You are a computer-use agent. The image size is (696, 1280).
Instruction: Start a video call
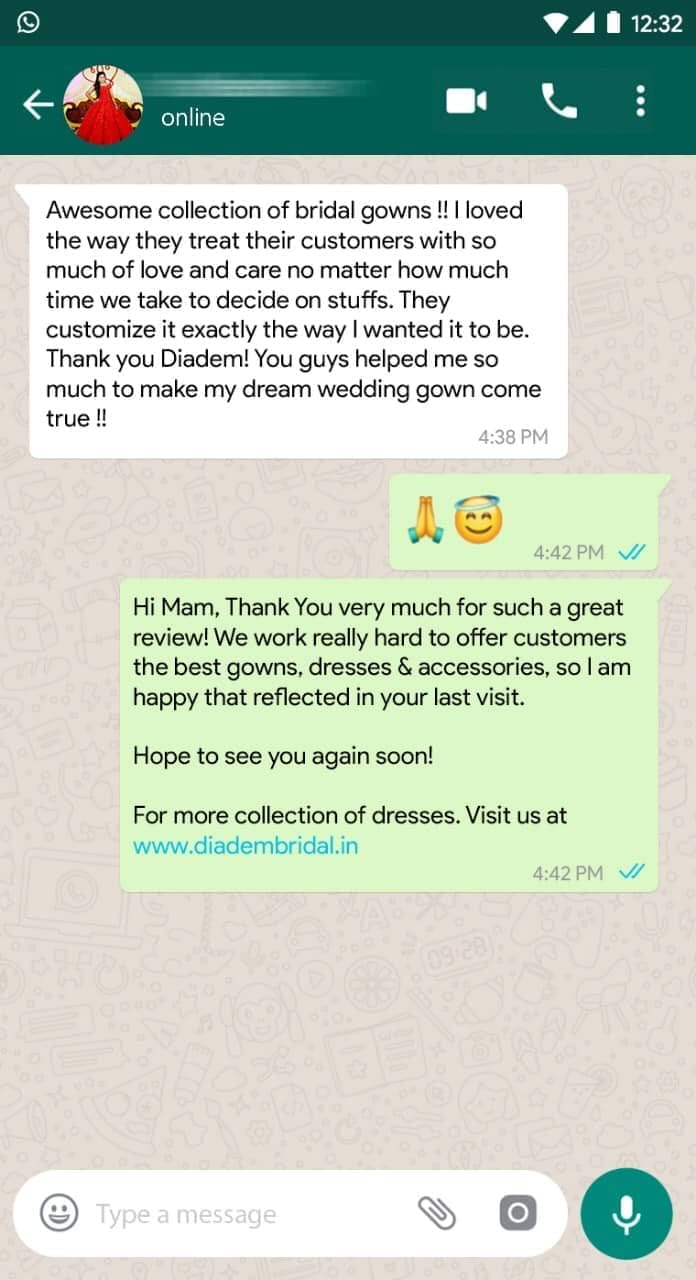point(466,101)
